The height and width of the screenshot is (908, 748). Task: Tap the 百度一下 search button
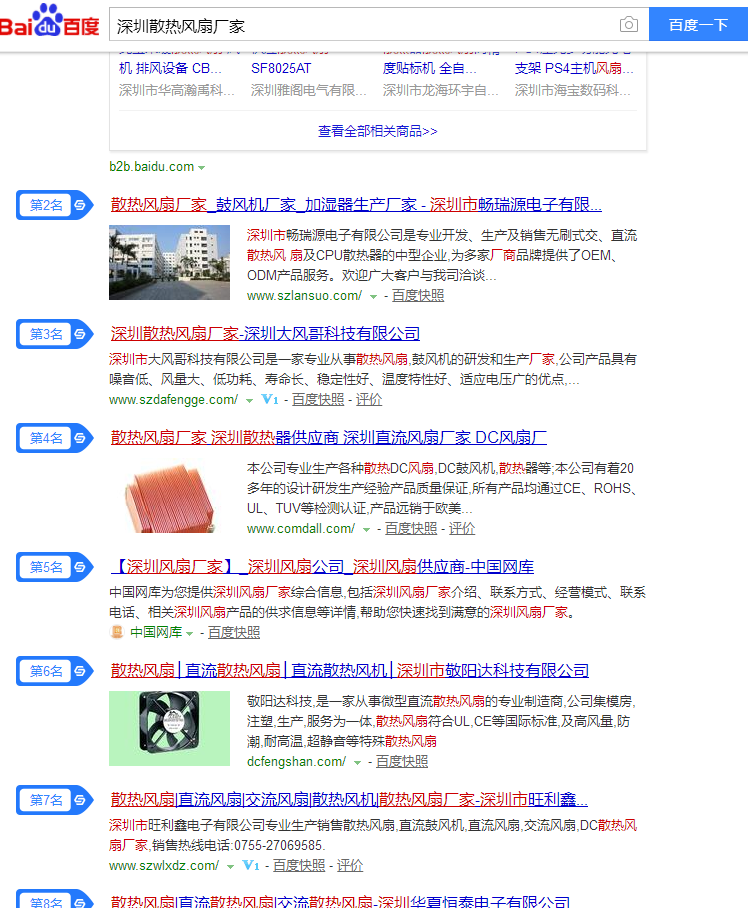(698, 25)
